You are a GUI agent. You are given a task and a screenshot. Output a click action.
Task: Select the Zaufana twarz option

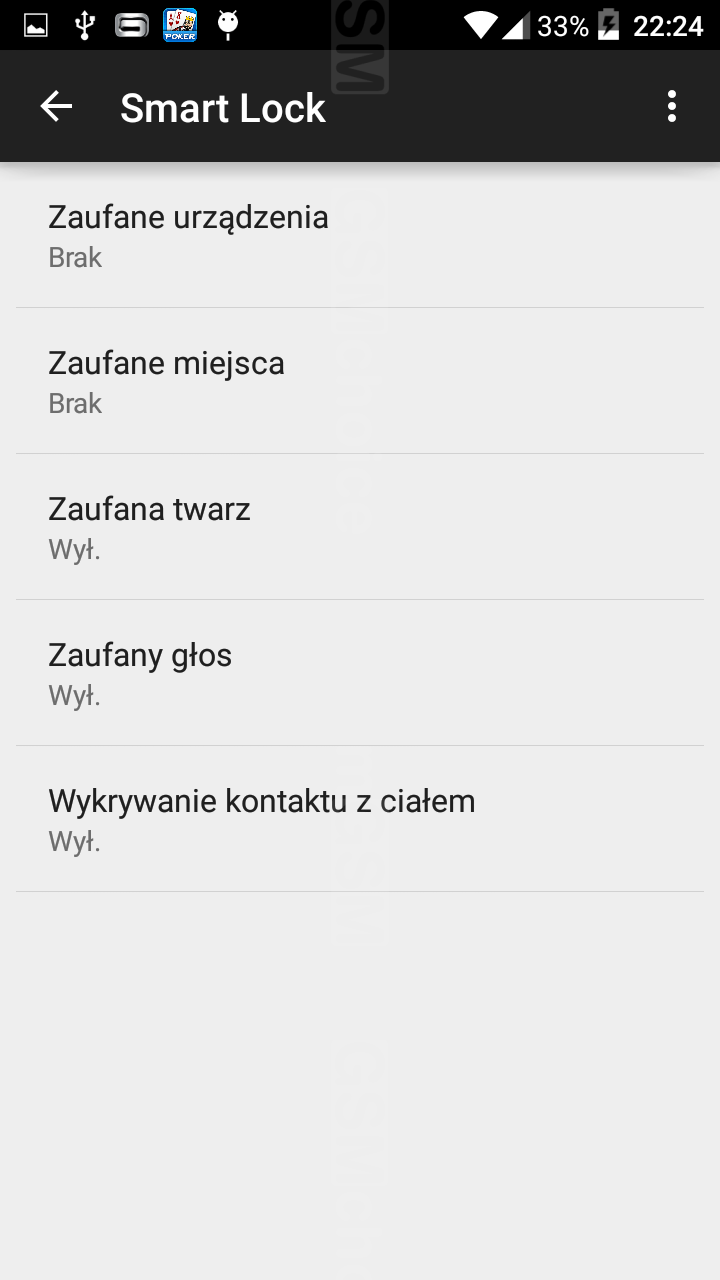point(360,527)
